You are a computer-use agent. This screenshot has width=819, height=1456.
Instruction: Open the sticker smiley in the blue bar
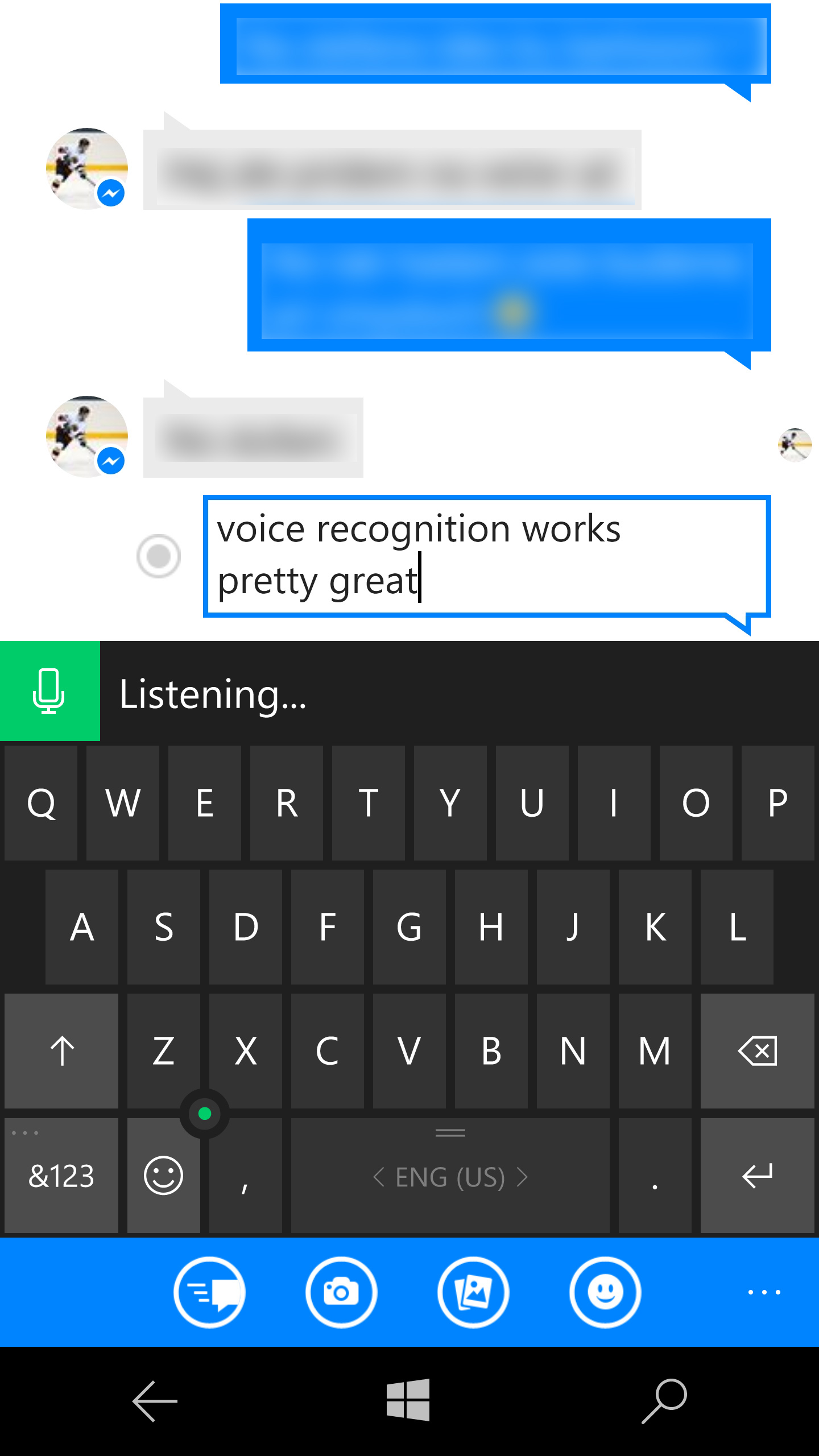click(605, 1292)
